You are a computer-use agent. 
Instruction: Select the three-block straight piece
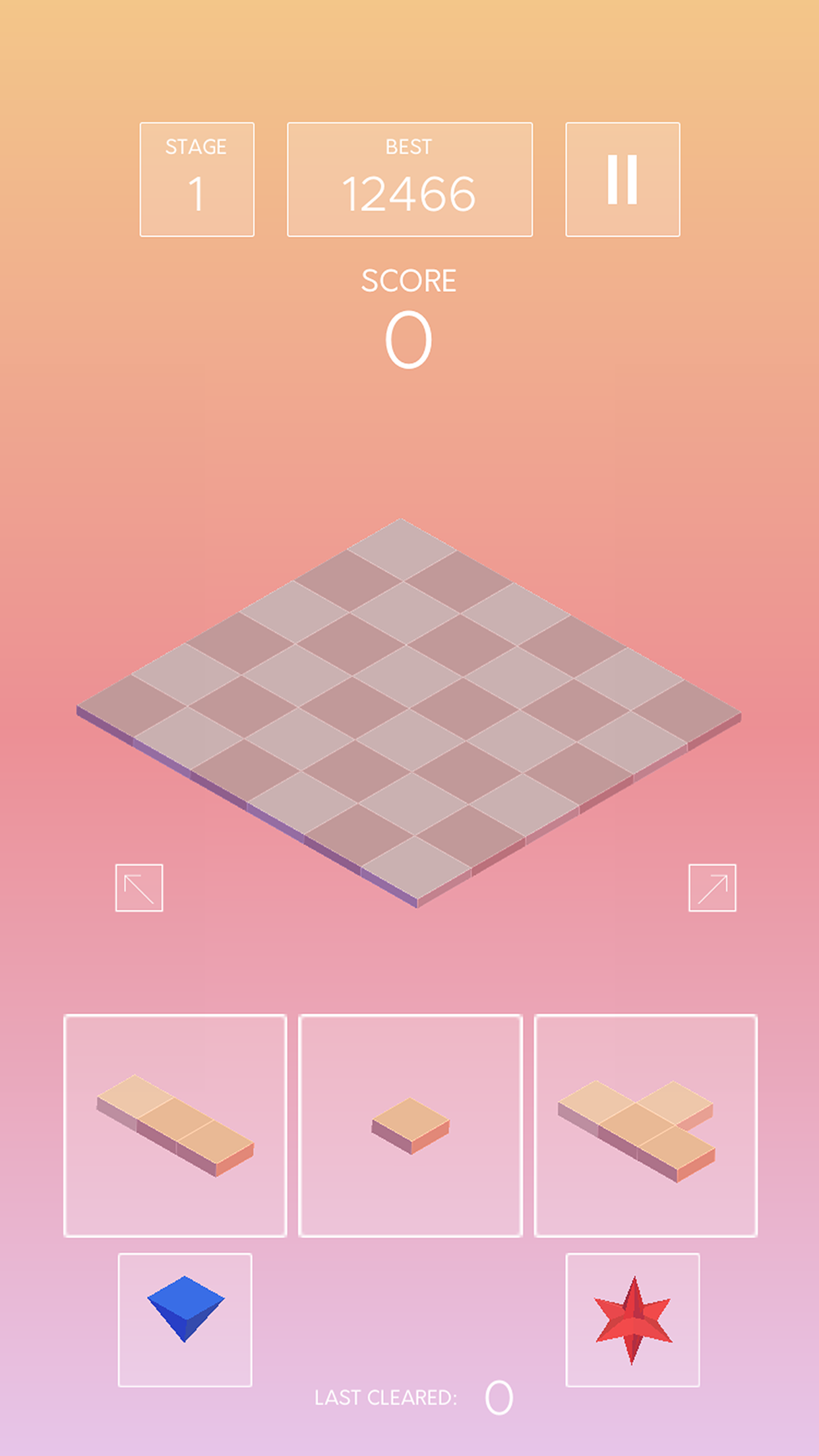[x=175, y=1126]
